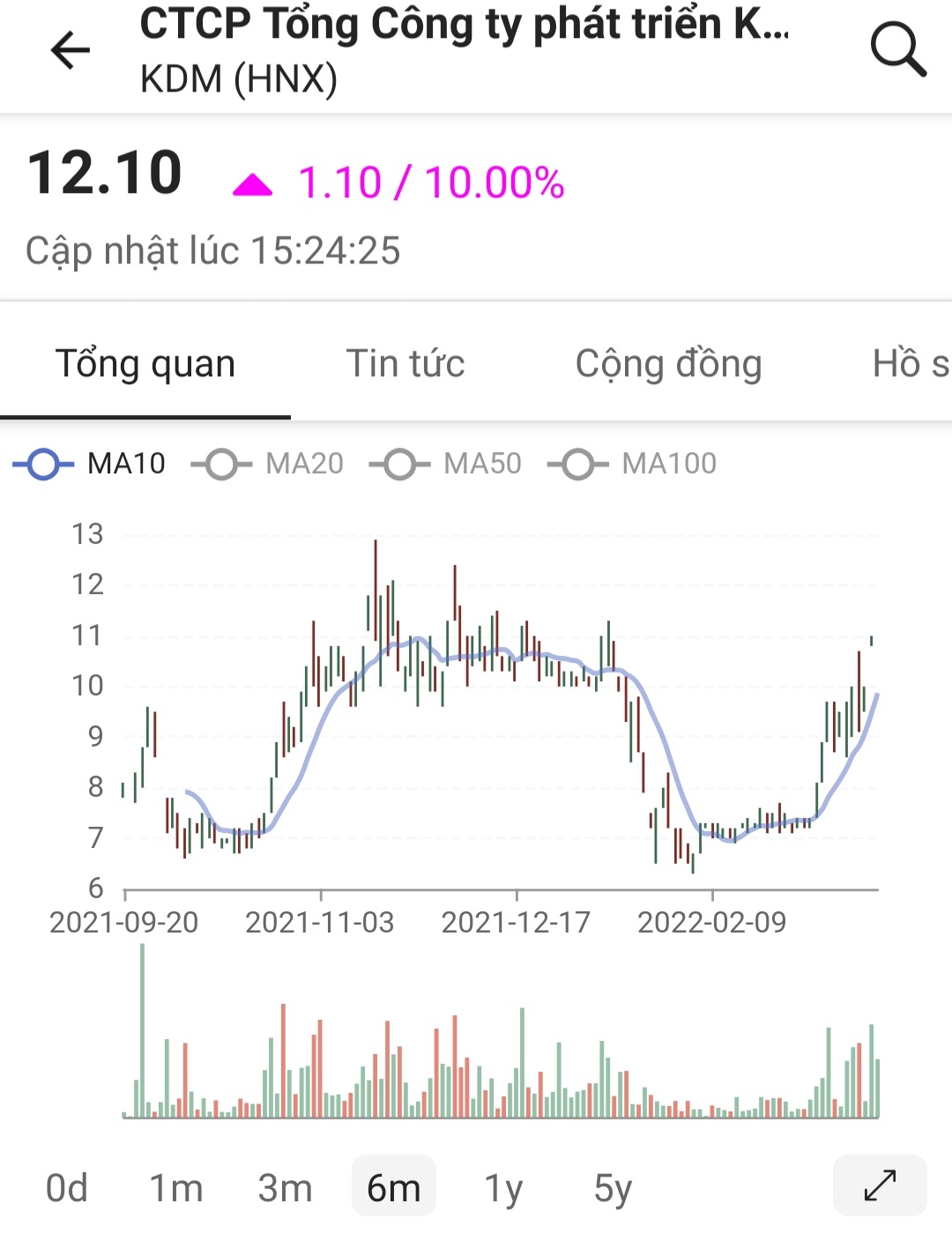952x1241 pixels.
Task: Open the Cộng đồng tab
Action: [668, 364]
